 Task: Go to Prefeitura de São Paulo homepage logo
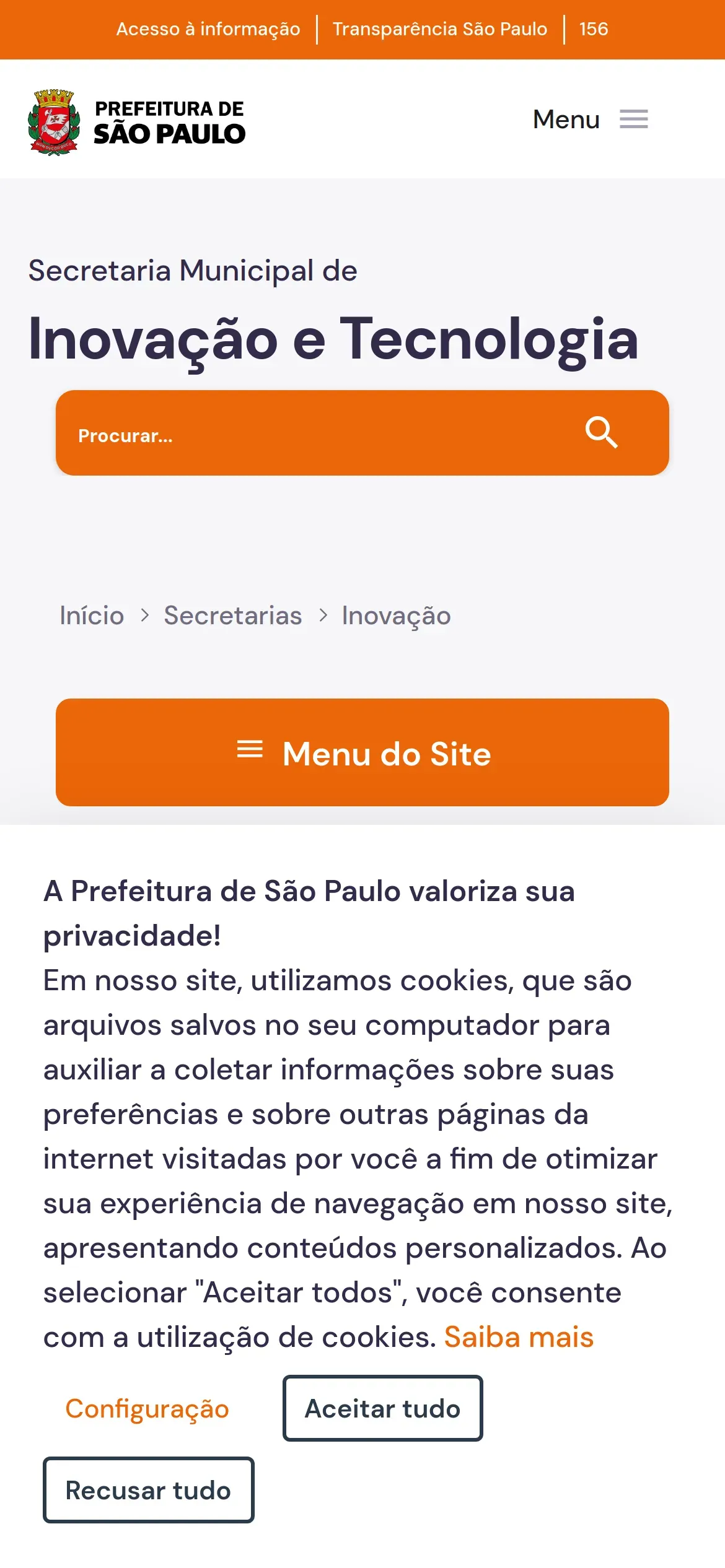pos(137,121)
